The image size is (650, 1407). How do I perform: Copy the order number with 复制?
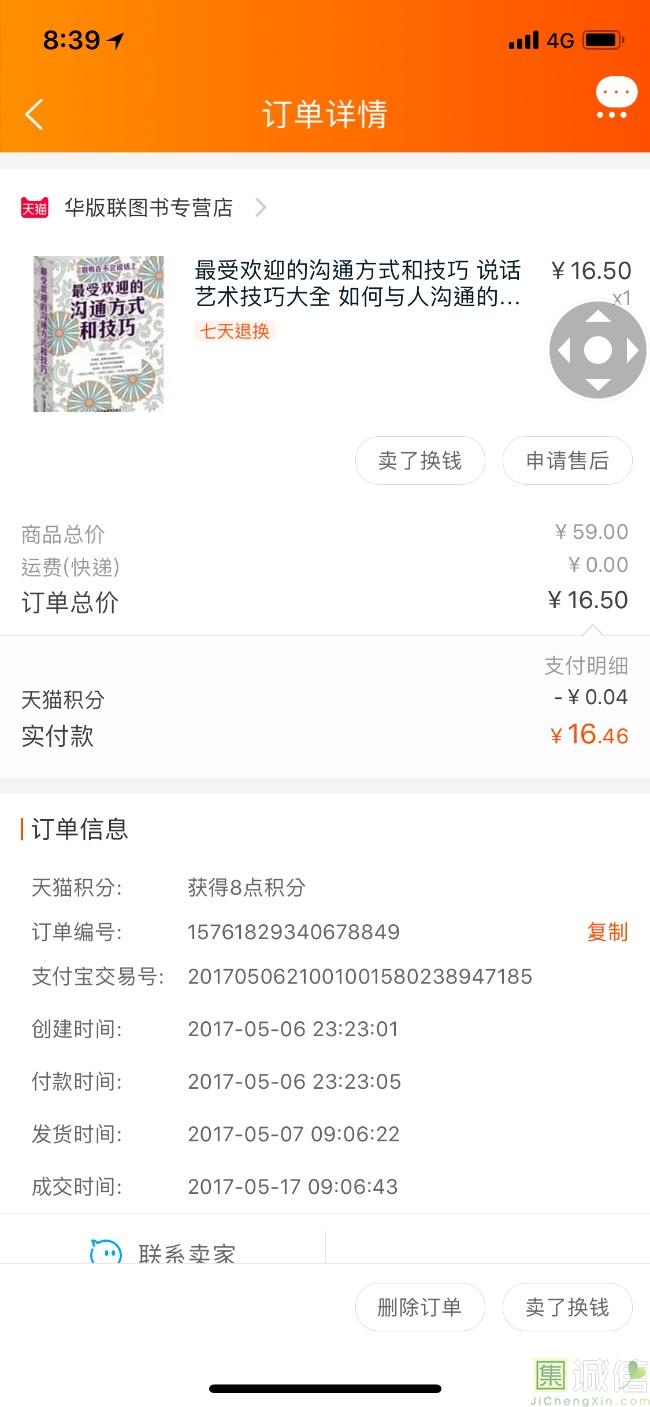(607, 932)
